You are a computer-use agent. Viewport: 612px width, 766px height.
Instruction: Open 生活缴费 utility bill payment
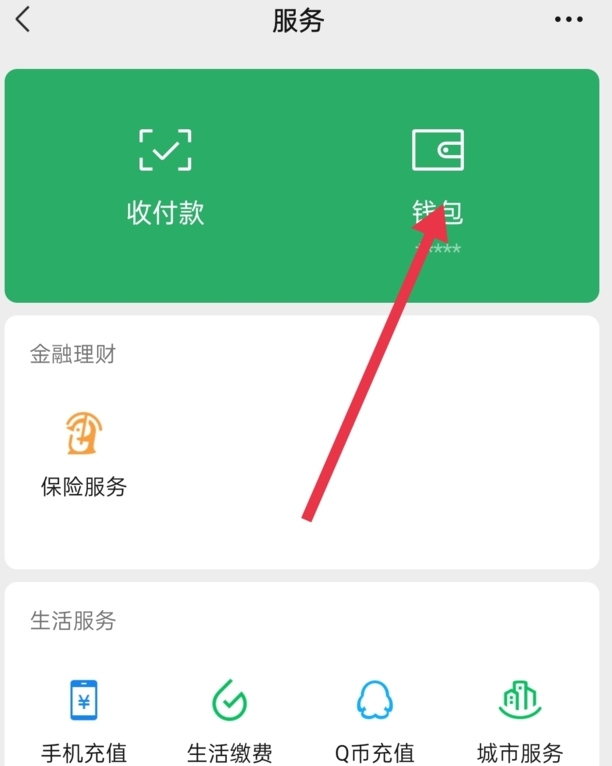[230, 720]
